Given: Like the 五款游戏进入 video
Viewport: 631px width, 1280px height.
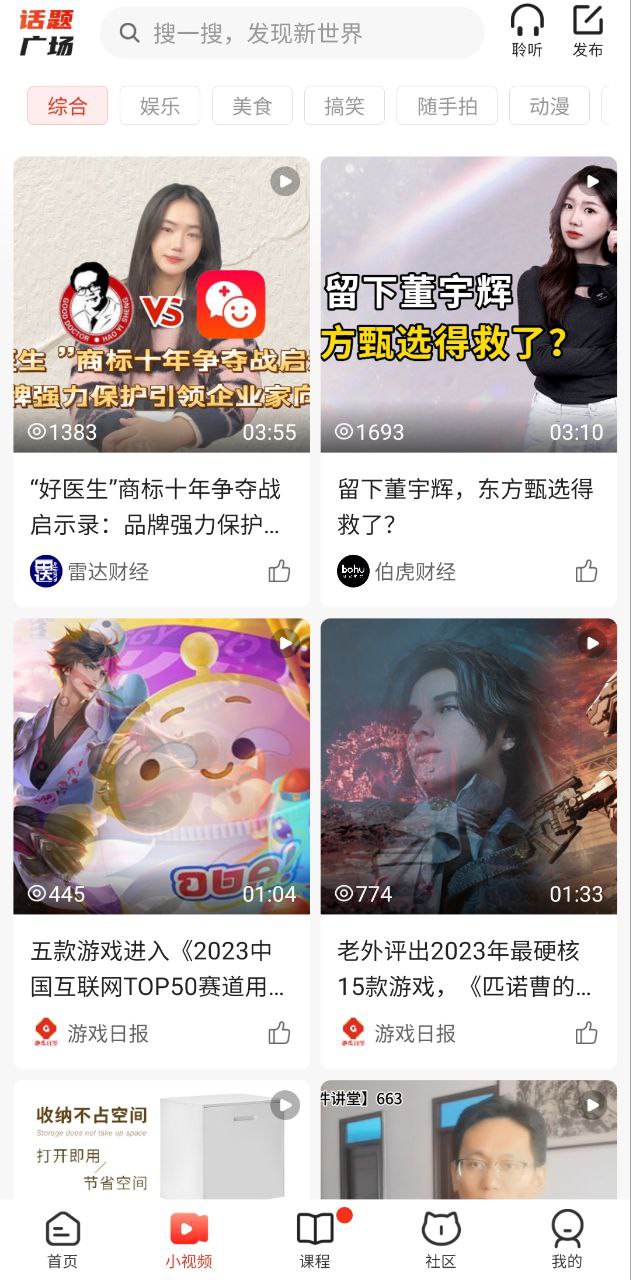Looking at the screenshot, I should 279,1033.
